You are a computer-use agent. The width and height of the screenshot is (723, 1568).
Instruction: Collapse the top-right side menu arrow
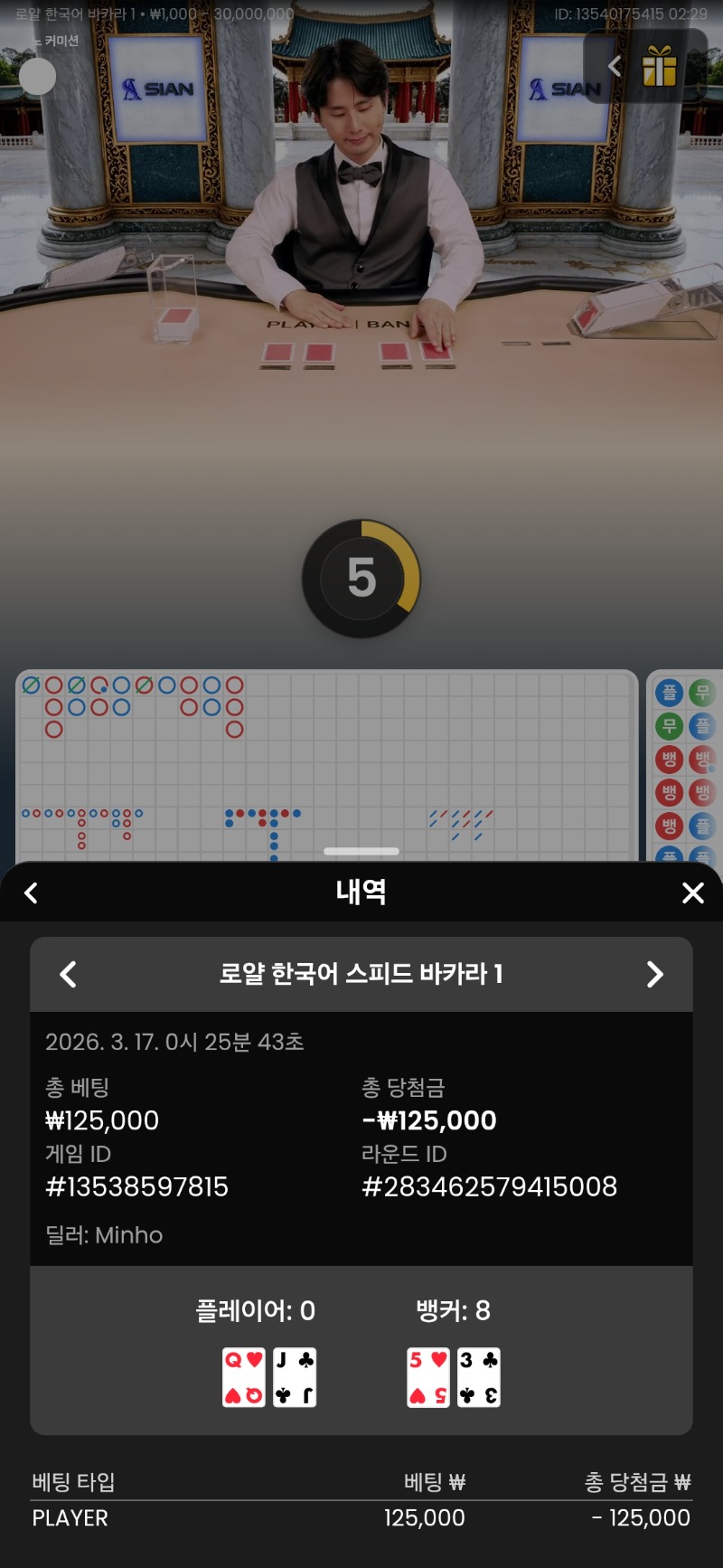pos(615,66)
